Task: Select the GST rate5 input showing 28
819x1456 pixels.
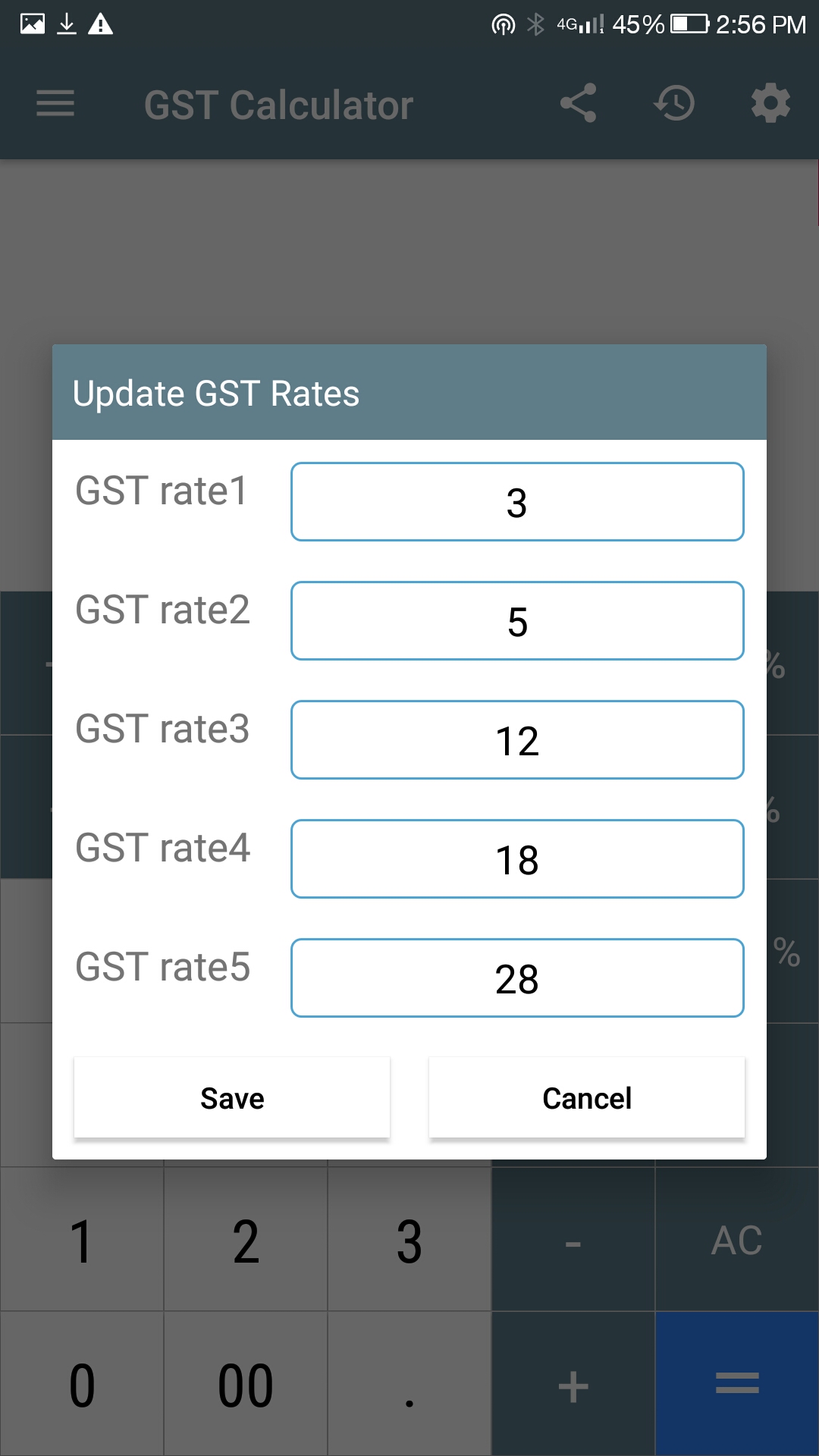Action: click(x=517, y=977)
